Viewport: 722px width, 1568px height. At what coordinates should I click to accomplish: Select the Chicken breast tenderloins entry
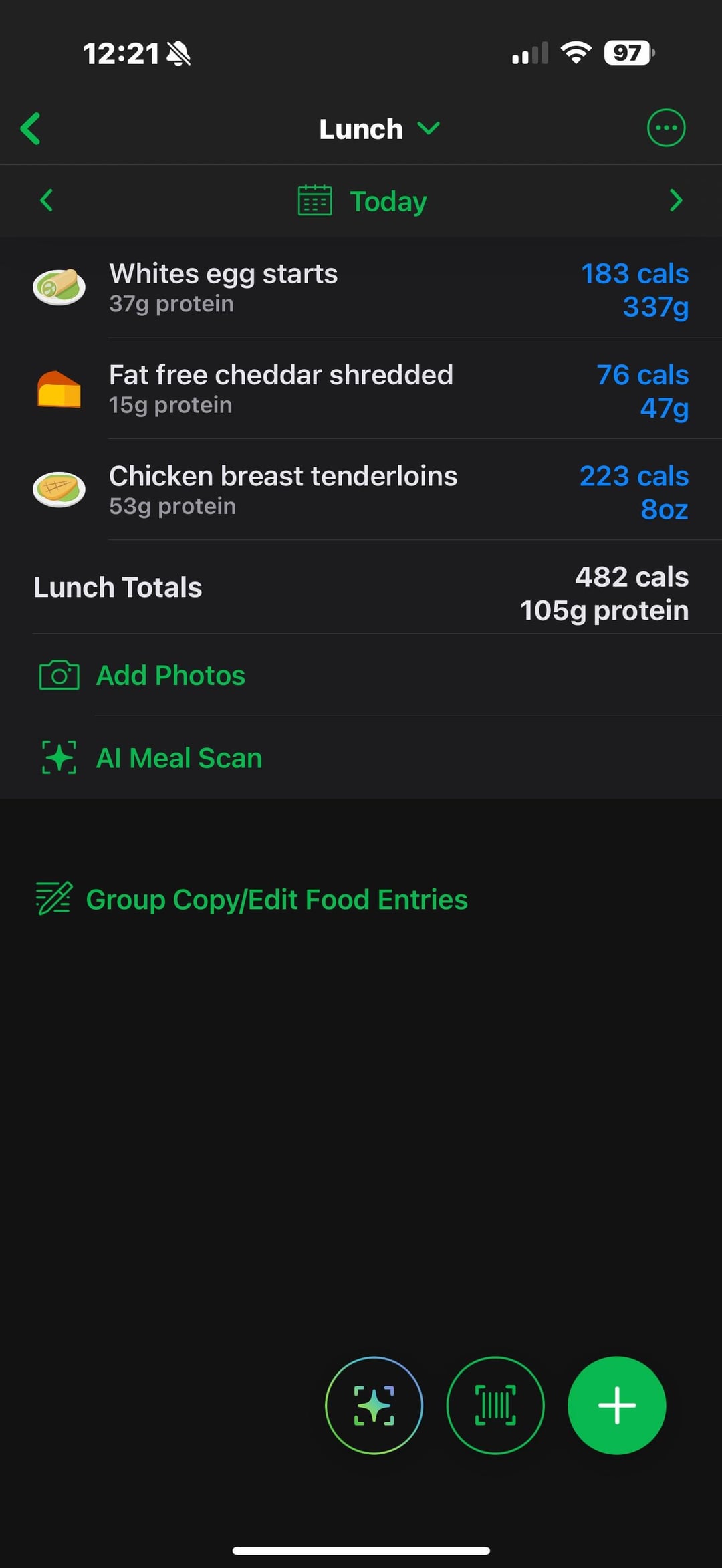[361, 490]
